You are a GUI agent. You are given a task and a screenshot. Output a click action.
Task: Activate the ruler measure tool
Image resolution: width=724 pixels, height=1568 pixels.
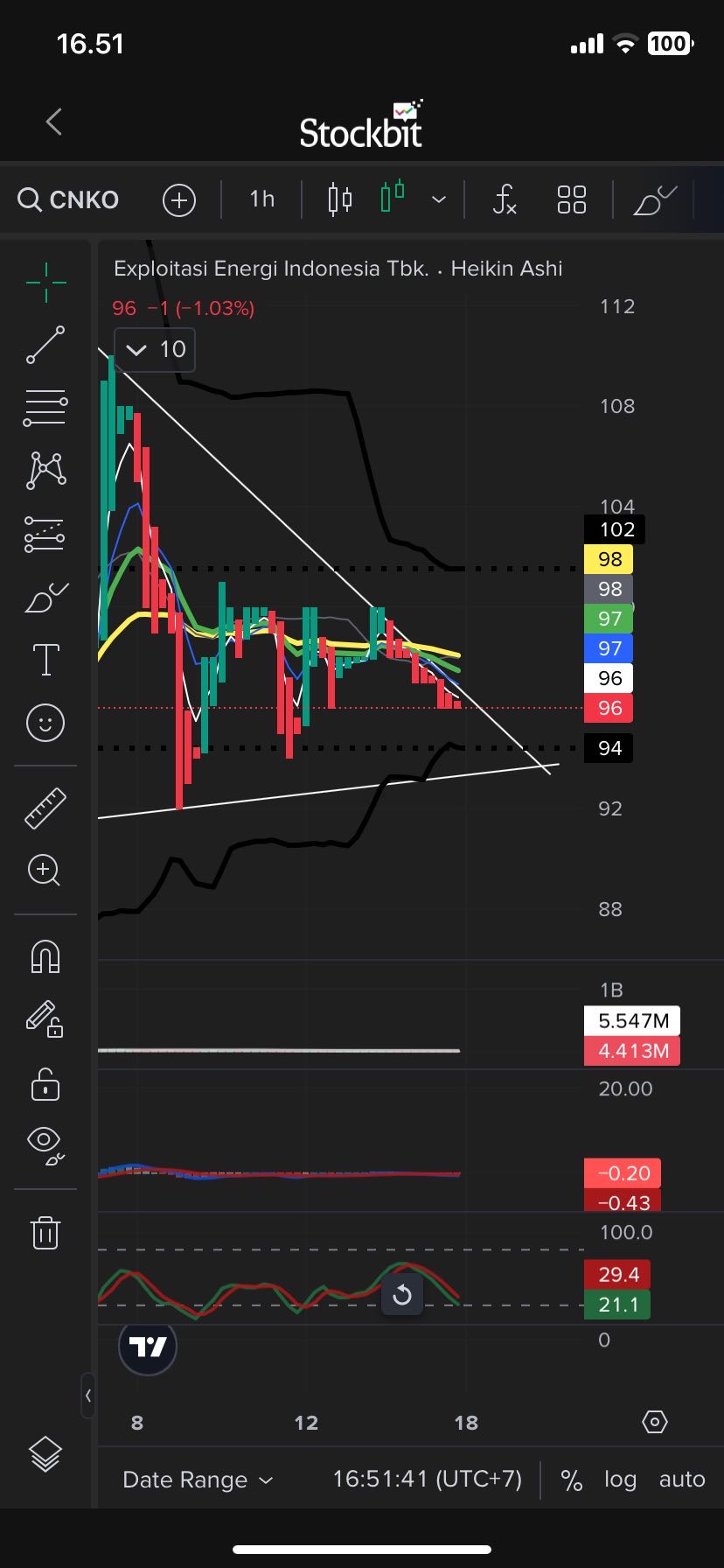coord(45,808)
